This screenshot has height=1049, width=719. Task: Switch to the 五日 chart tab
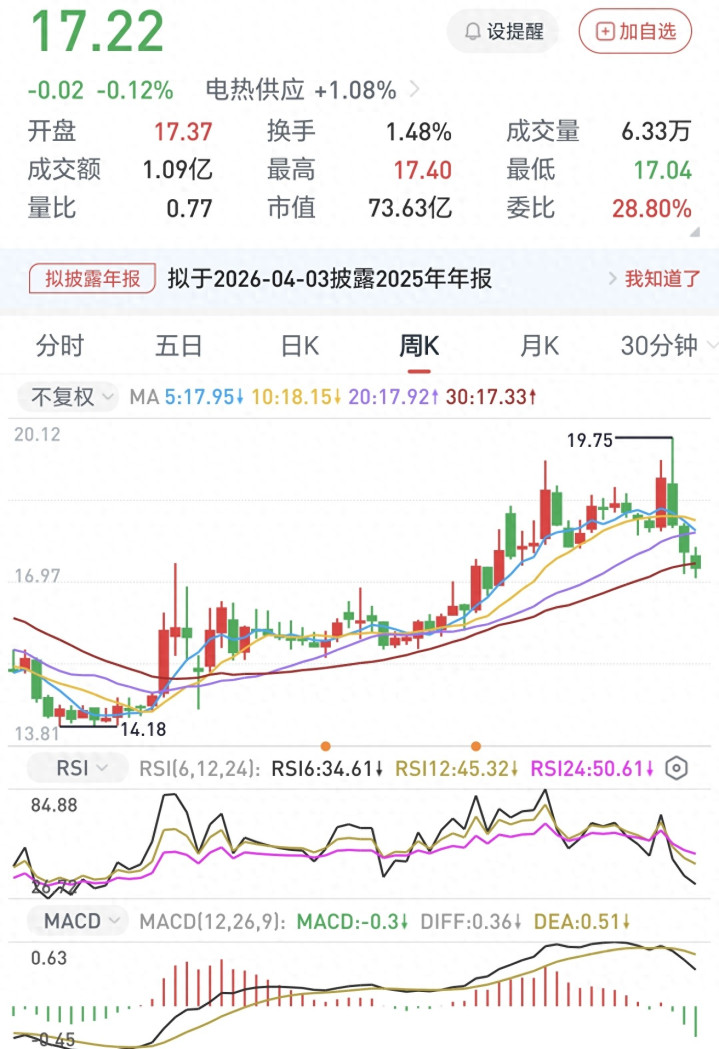pyautogui.click(x=180, y=346)
